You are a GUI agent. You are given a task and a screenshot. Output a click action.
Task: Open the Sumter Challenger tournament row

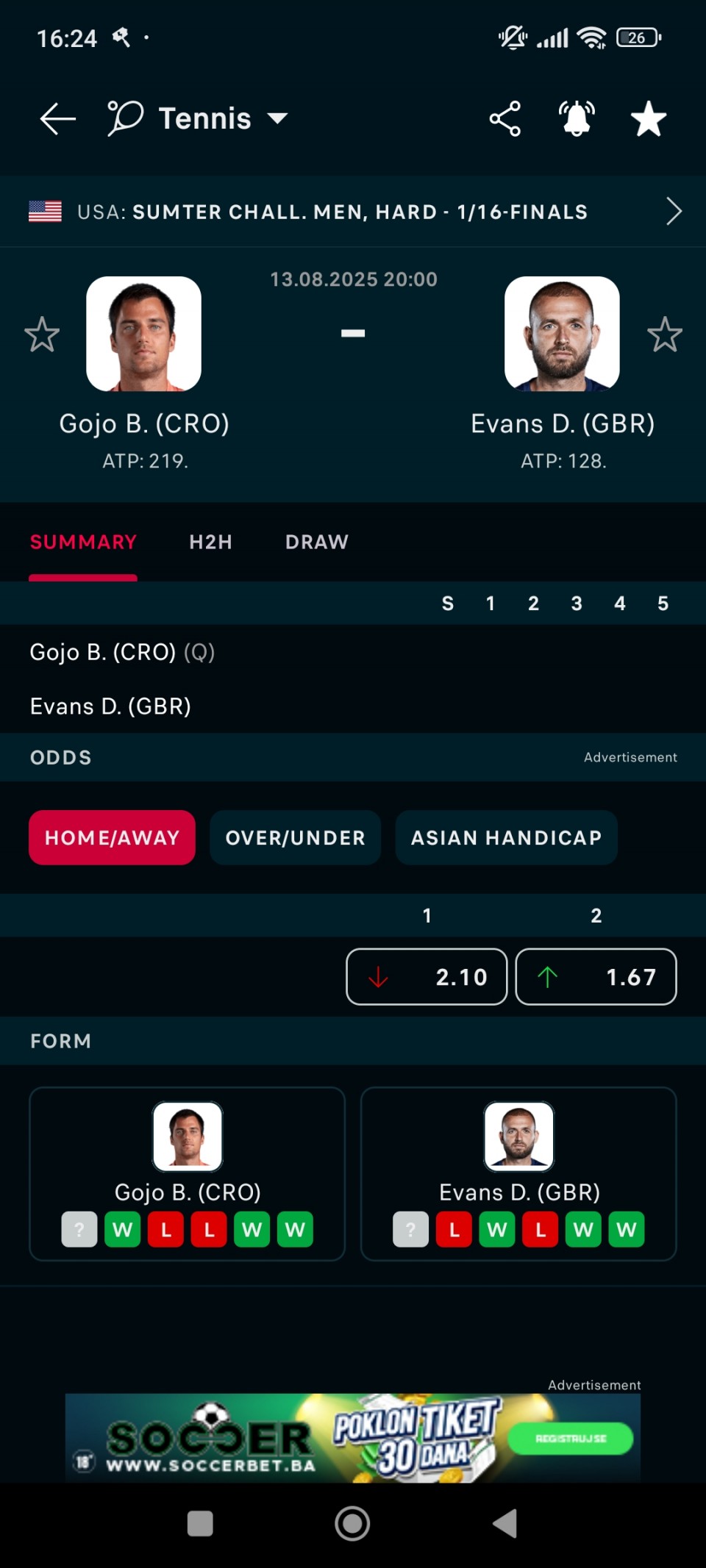click(353, 212)
